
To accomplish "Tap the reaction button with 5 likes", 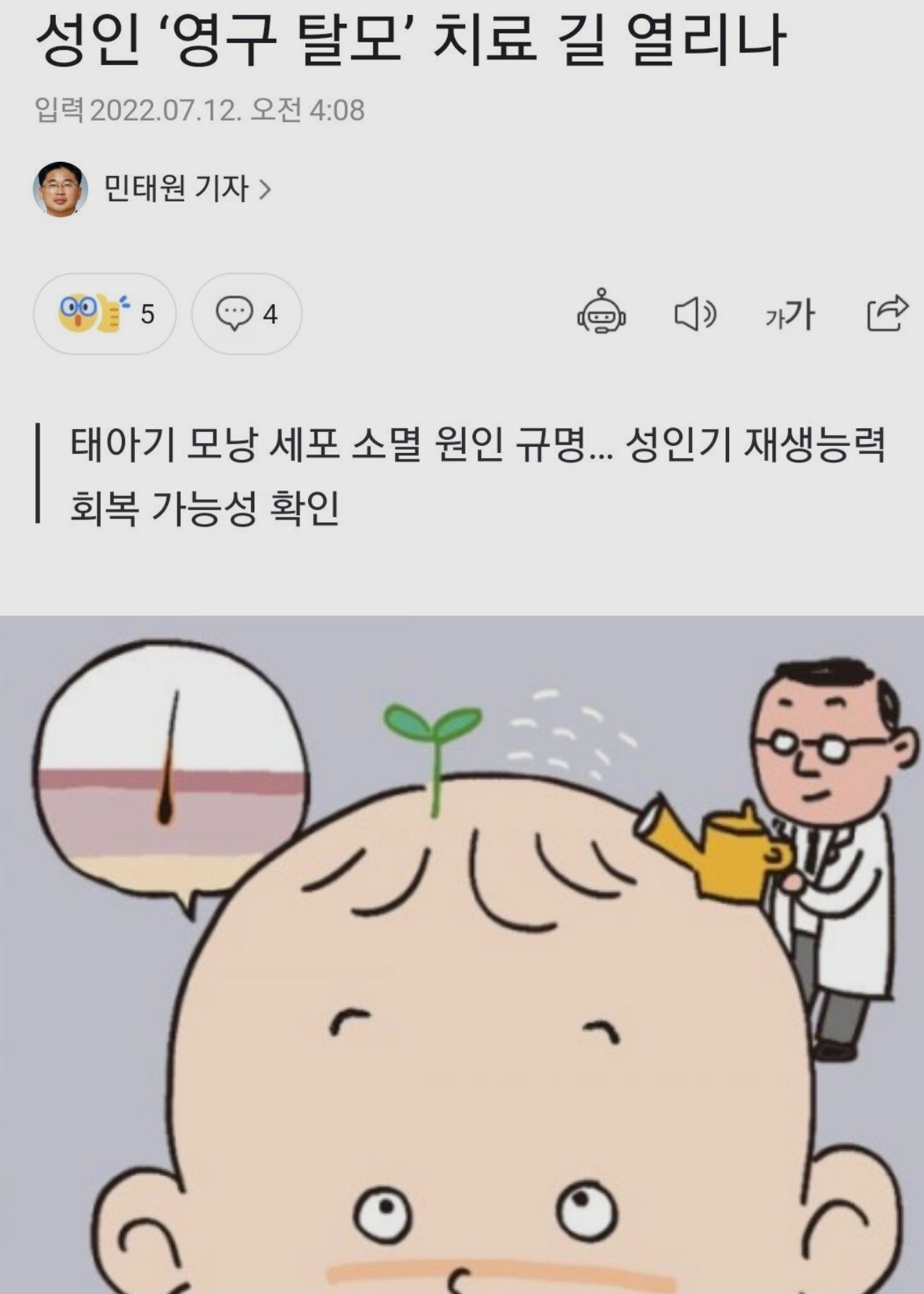I will coord(105,314).
